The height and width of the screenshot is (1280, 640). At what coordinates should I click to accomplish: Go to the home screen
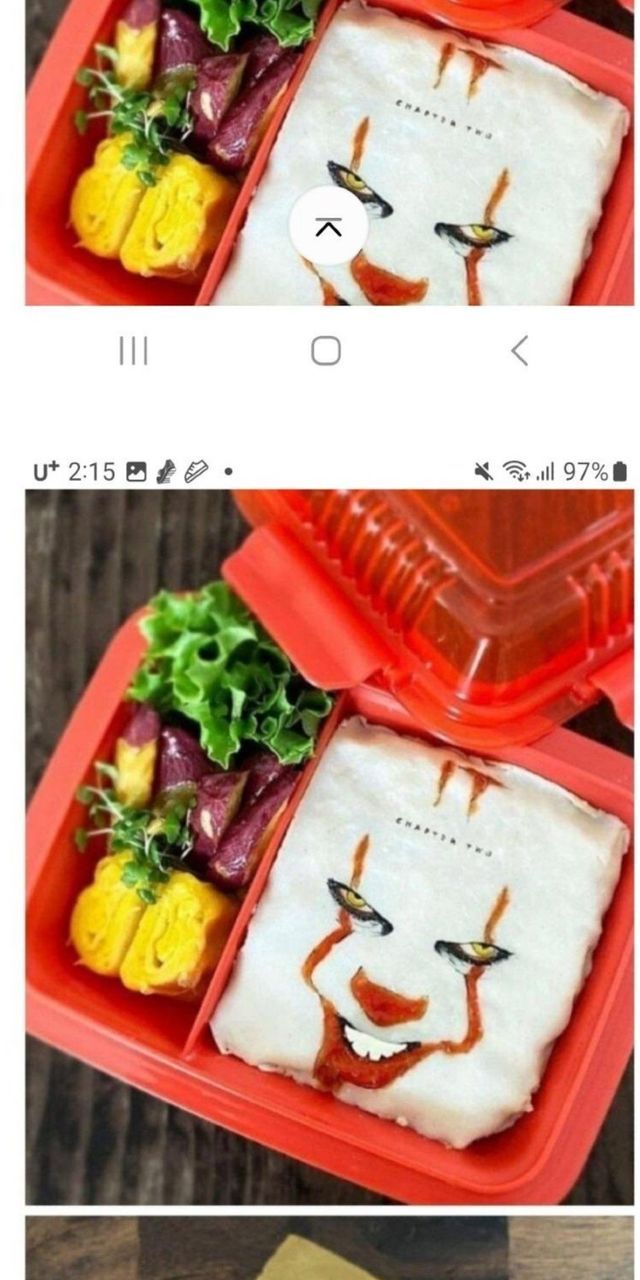click(x=326, y=351)
